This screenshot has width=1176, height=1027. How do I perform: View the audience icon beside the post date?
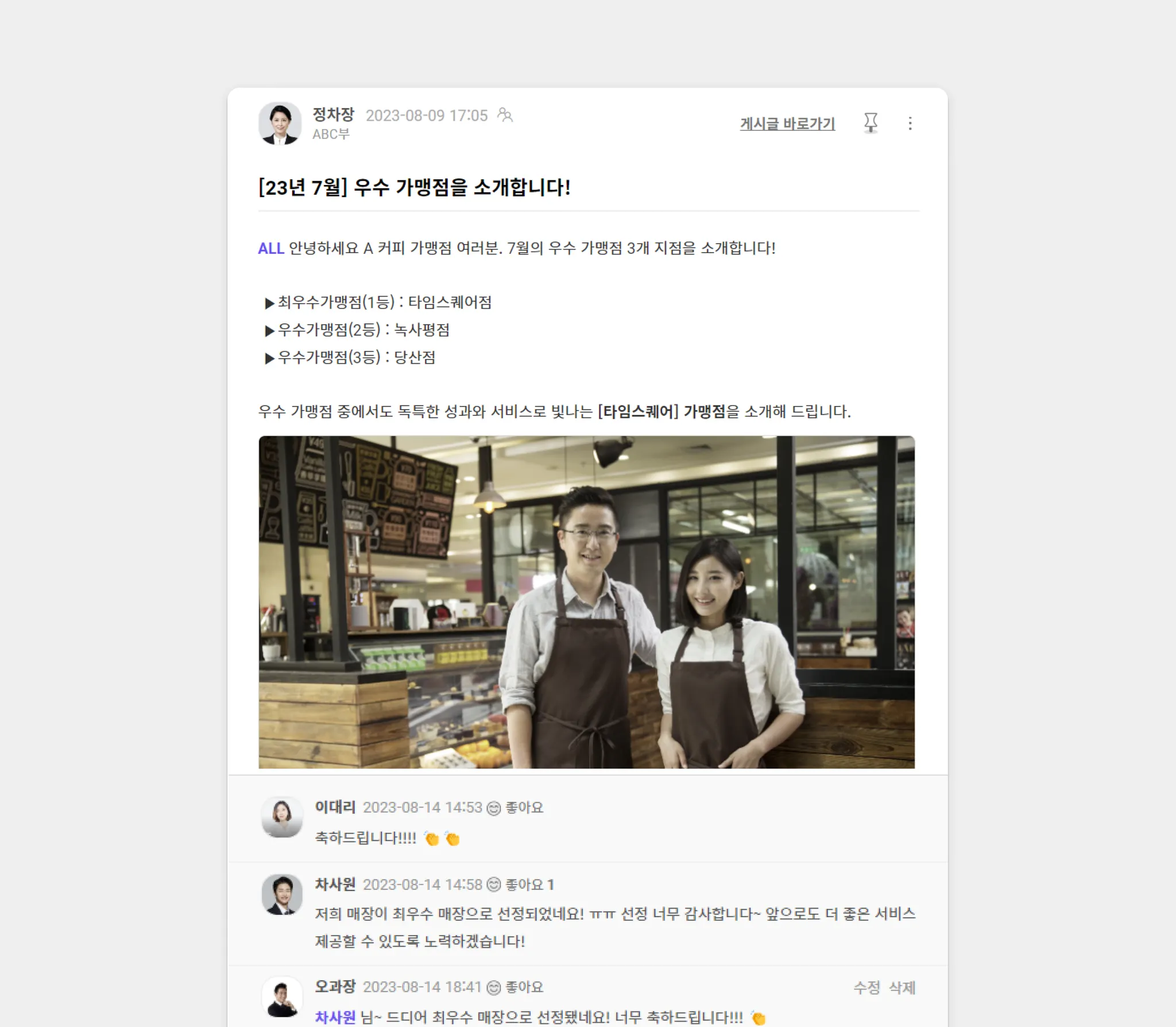click(505, 115)
